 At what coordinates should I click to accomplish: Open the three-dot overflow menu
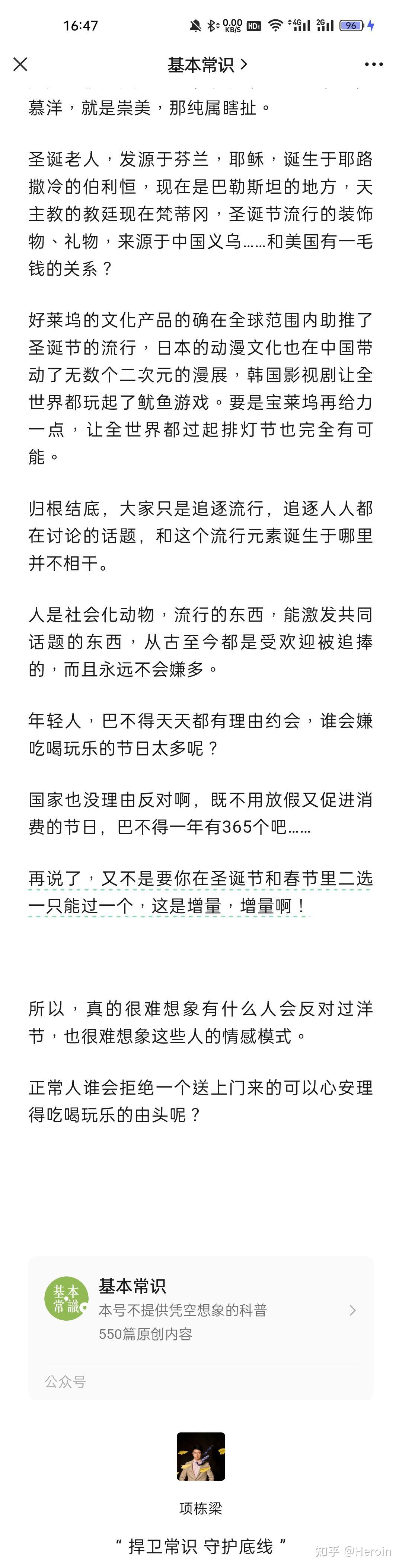tap(373, 64)
